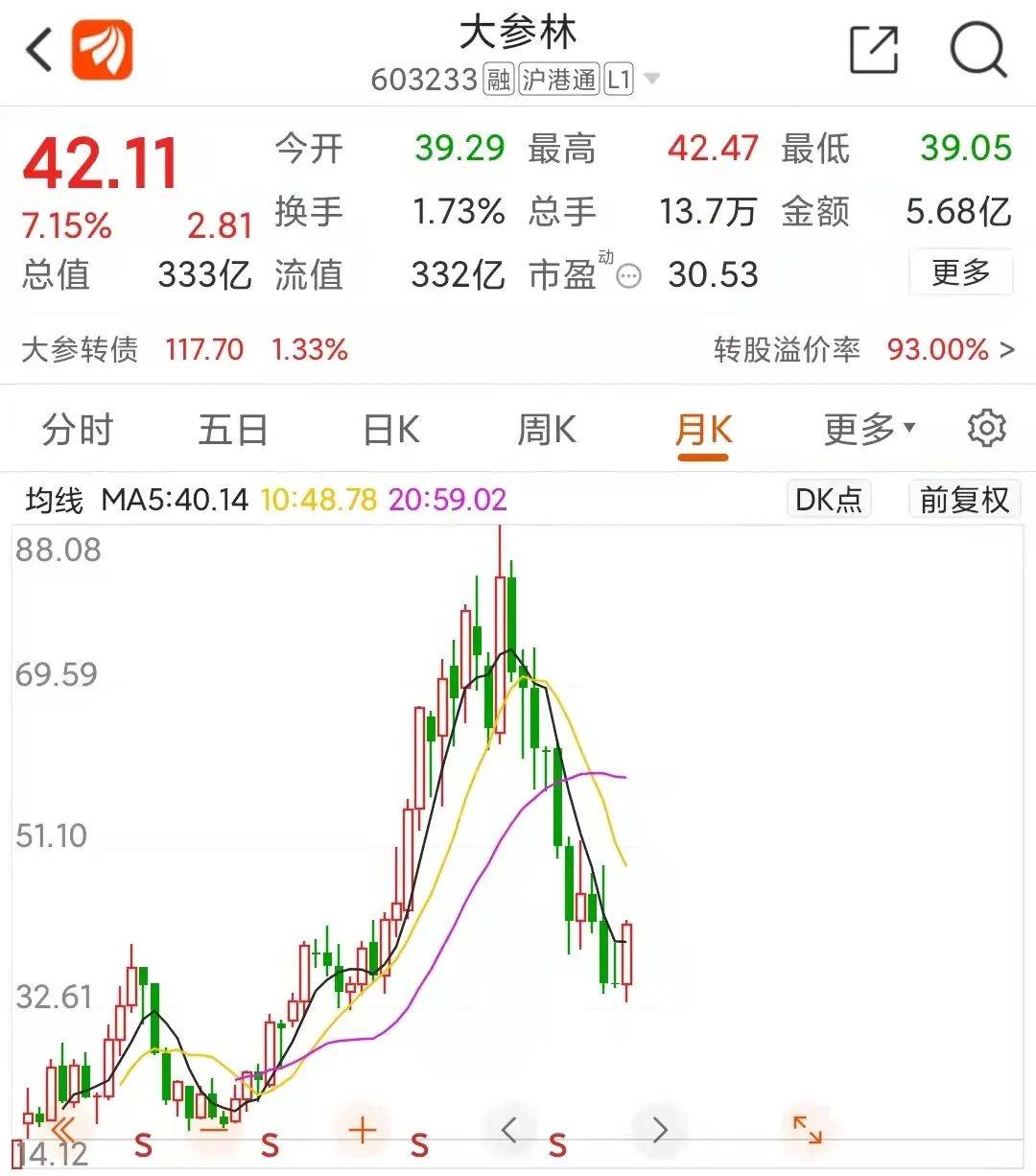This screenshot has width=1036, height=1176.
Task: Open the chart settings gear
Action: tap(986, 429)
